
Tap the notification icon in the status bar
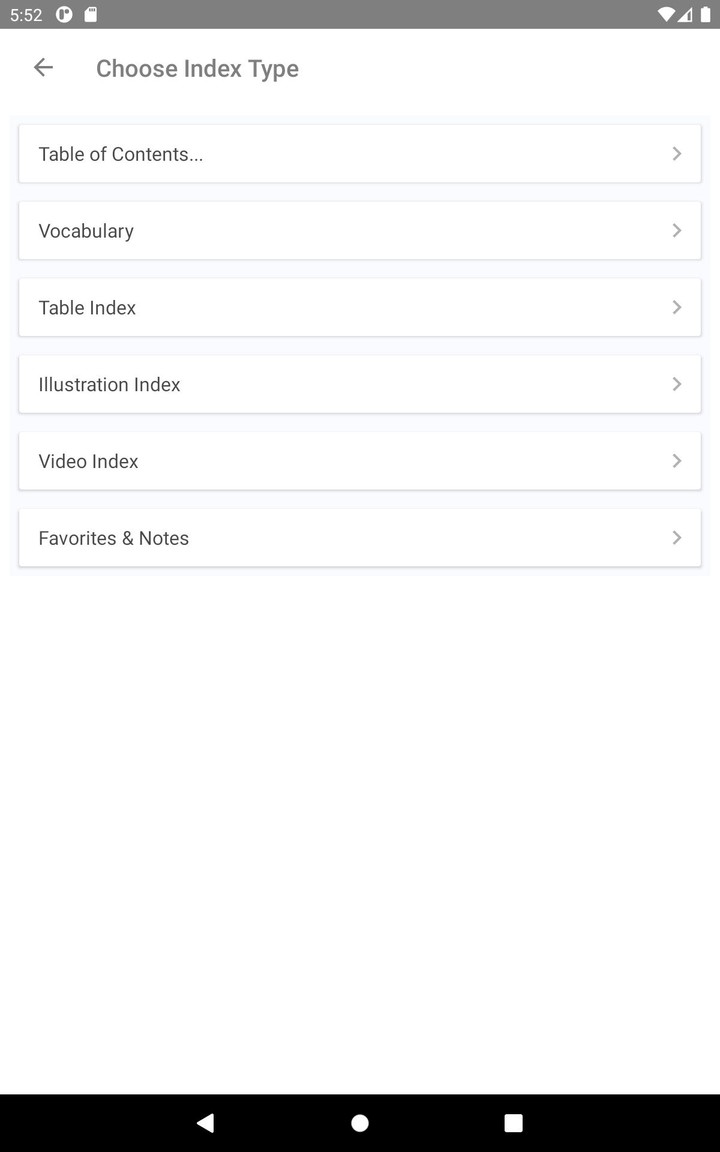click(x=63, y=14)
